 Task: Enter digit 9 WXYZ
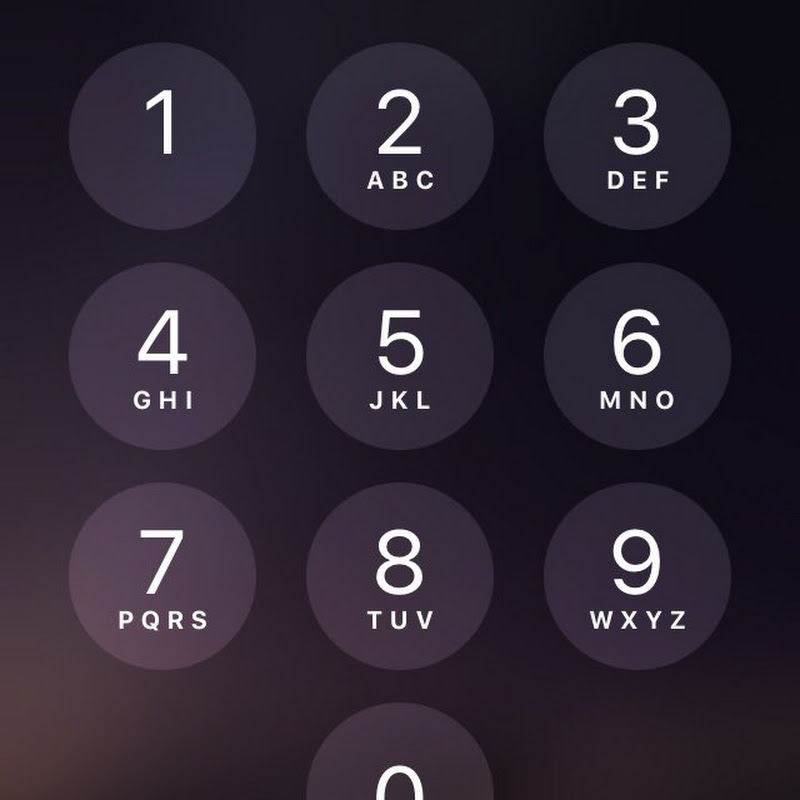[637, 576]
